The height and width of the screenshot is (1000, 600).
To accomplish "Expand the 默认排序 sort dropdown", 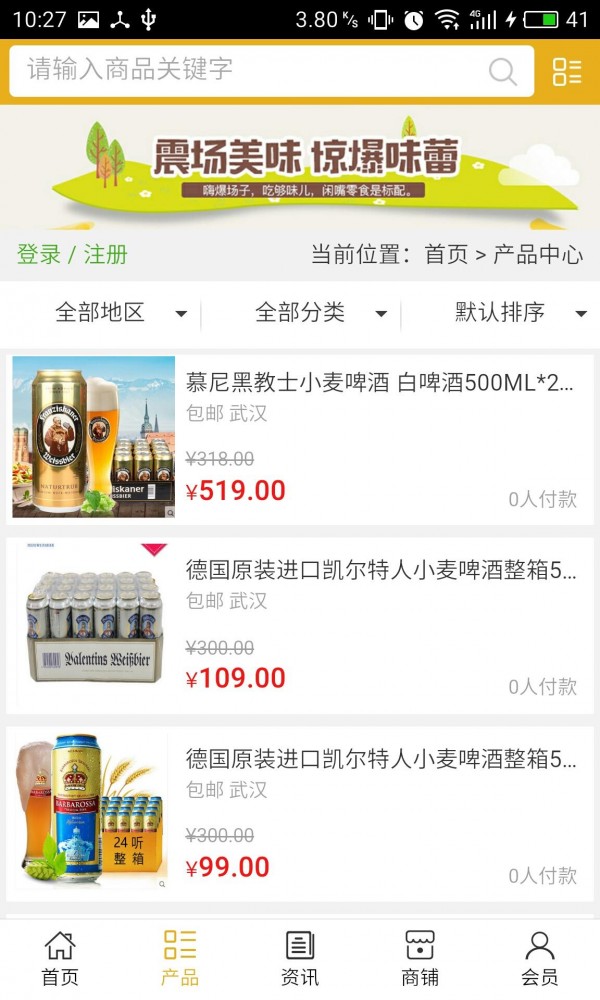I will (520, 313).
